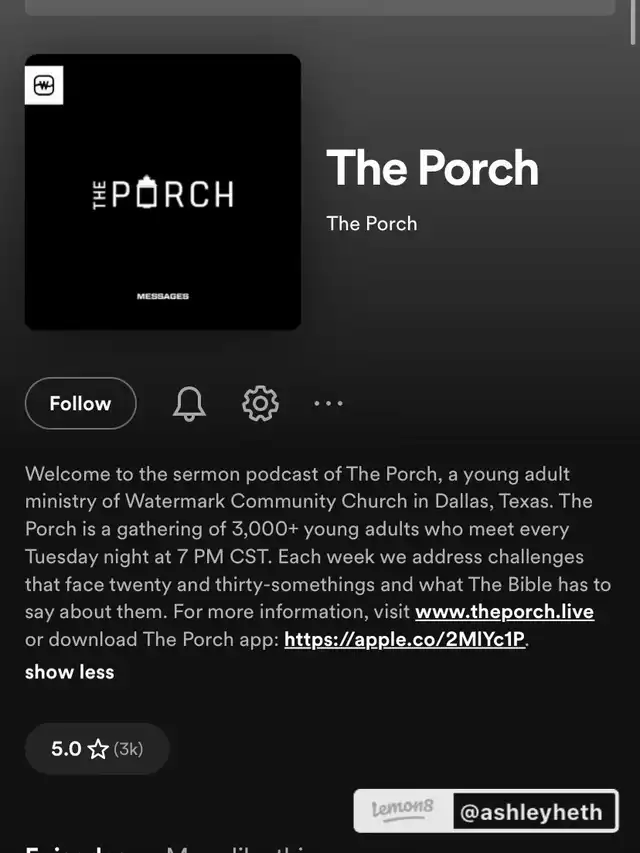The image size is (640, 853).
Task: Open the apple.co app download link
Action: (x=404, y=640)
